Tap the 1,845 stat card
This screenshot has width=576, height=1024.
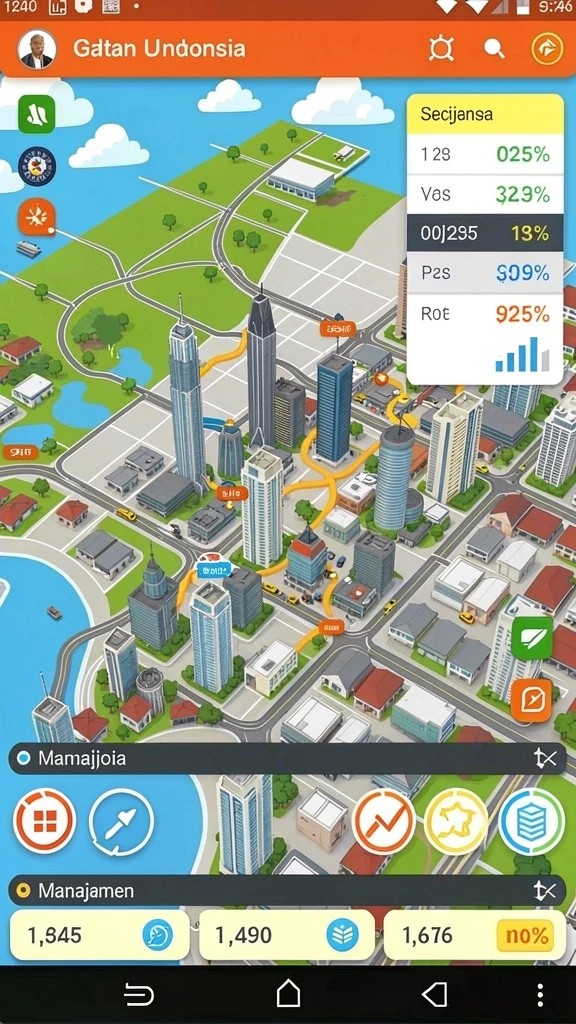[100, 936]
